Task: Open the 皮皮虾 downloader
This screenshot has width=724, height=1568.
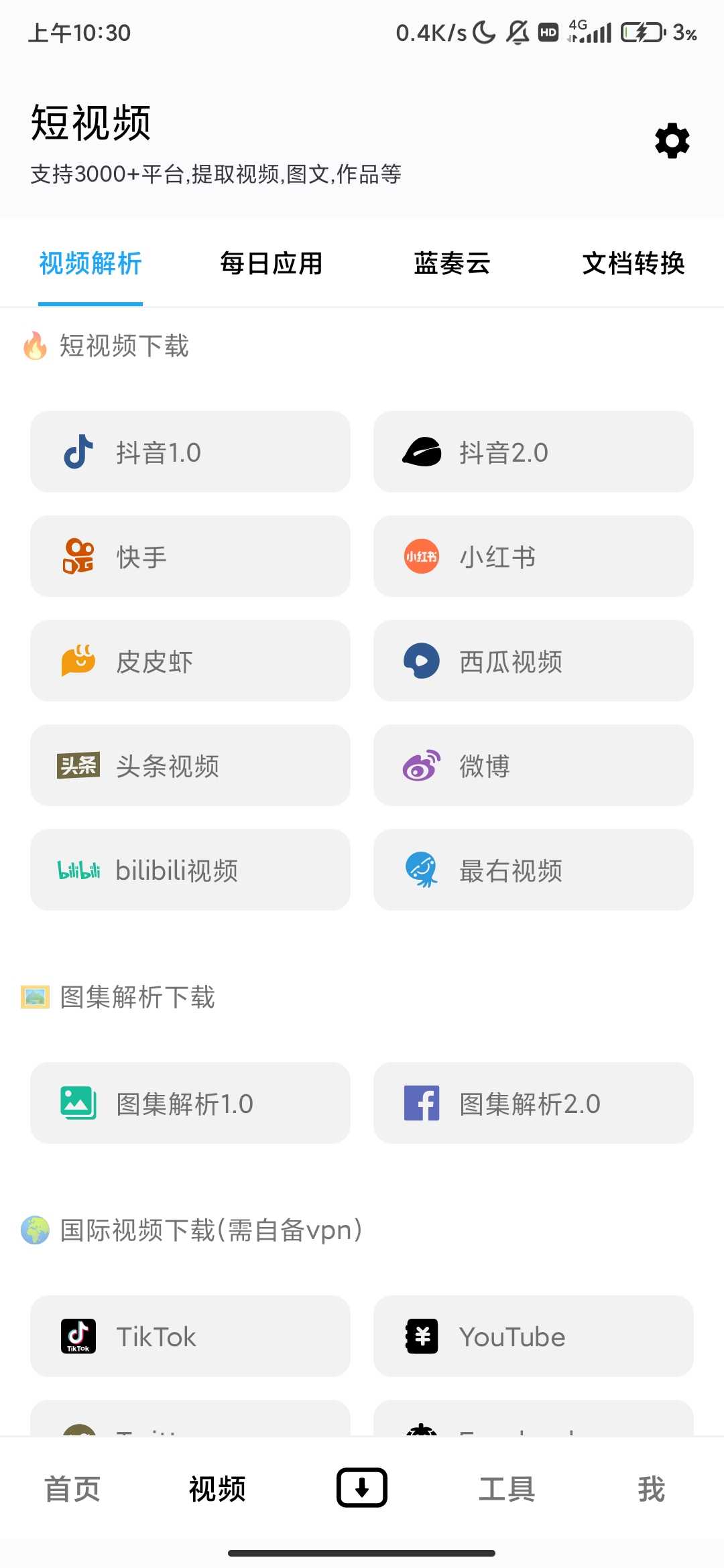Action: [190, 661]
